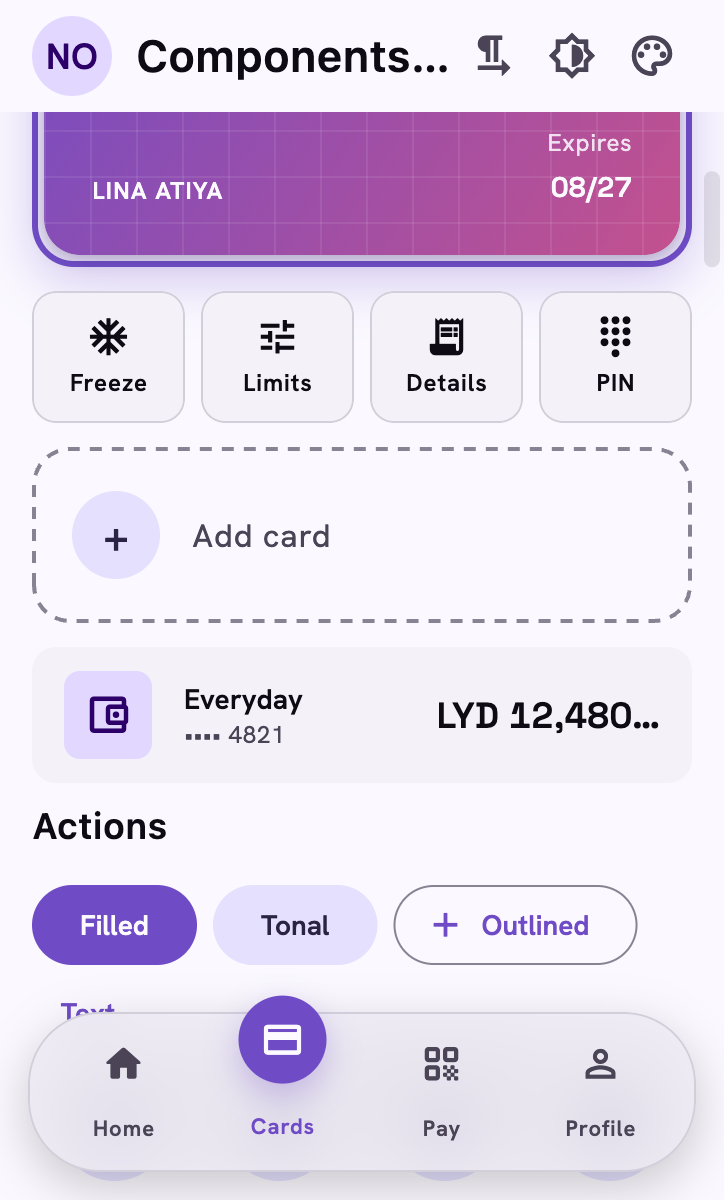The image size is (724, 1200).
Task: Go to the Home tab
Action: [x=123, y=1092]
